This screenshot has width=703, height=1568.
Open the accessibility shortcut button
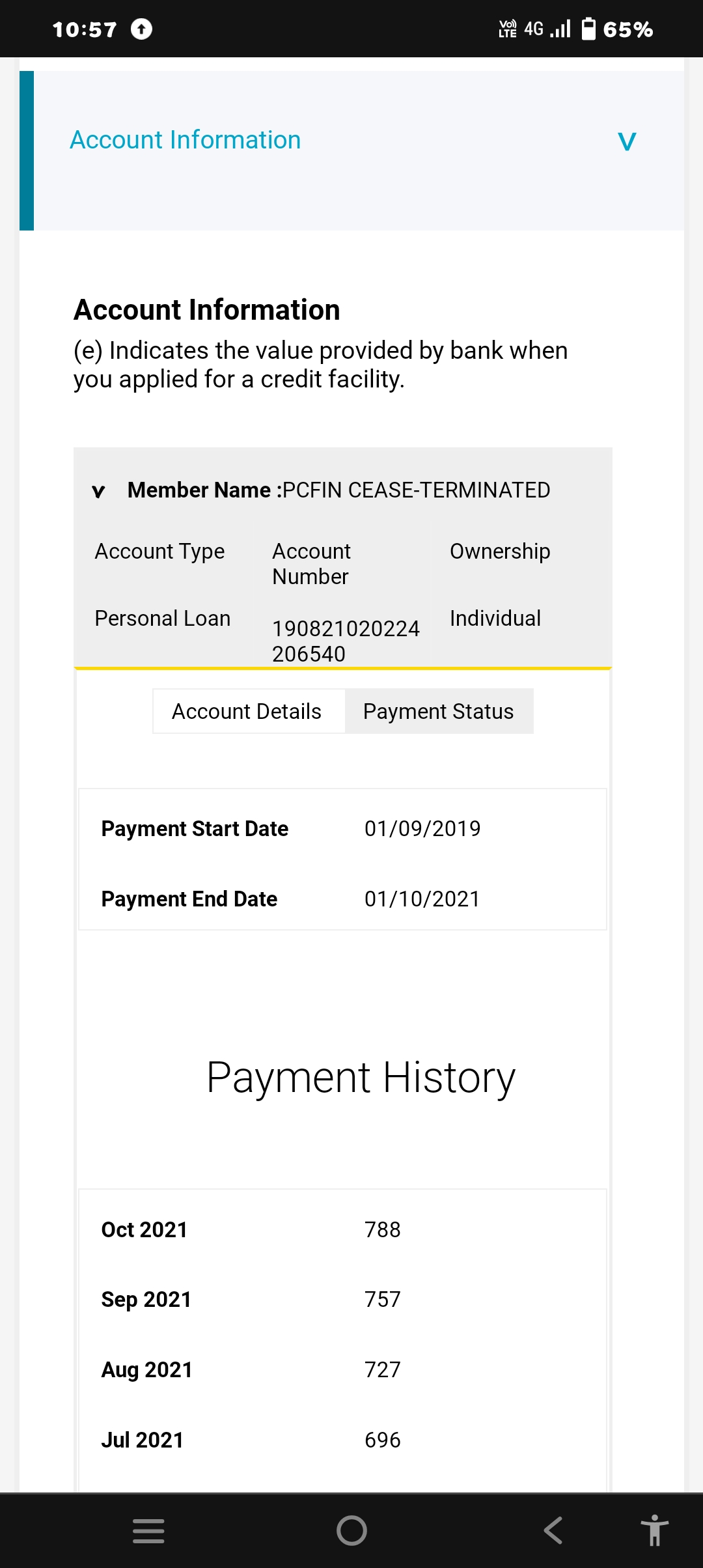(x=654, y=1530)
